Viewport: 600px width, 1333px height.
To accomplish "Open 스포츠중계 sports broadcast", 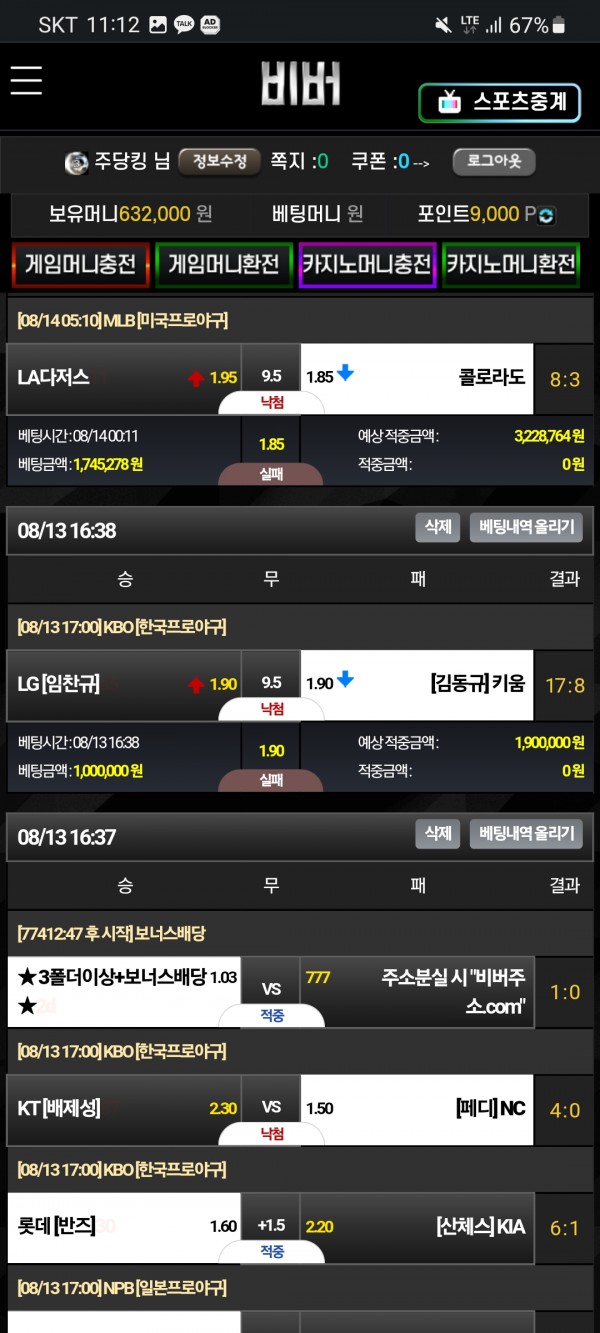I will tap(499, 101).
